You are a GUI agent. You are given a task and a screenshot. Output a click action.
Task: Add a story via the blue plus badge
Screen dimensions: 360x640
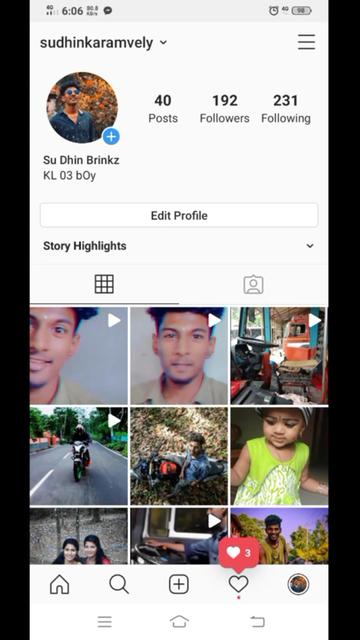pos(111,136)
